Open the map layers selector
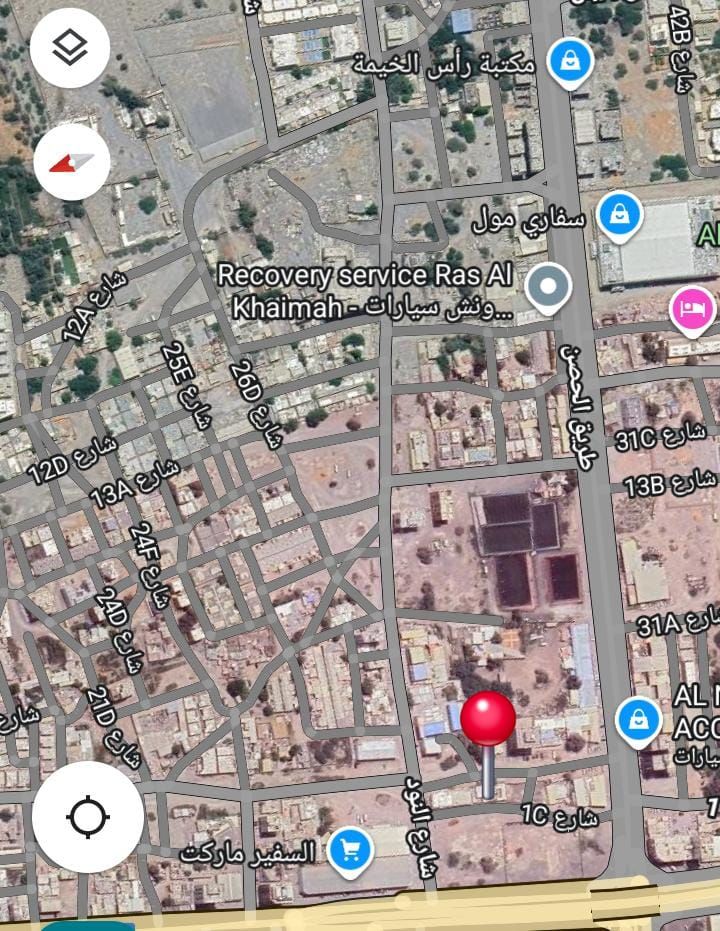This screenshot has width=720, height=931. (70, 47)
